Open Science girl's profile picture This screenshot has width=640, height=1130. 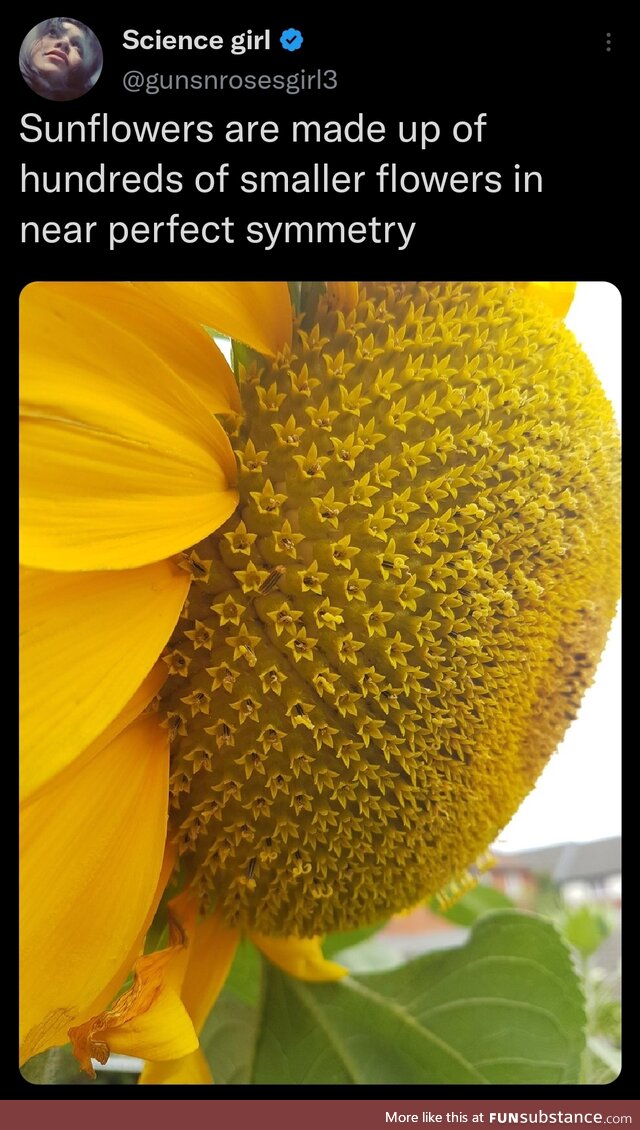61,59
